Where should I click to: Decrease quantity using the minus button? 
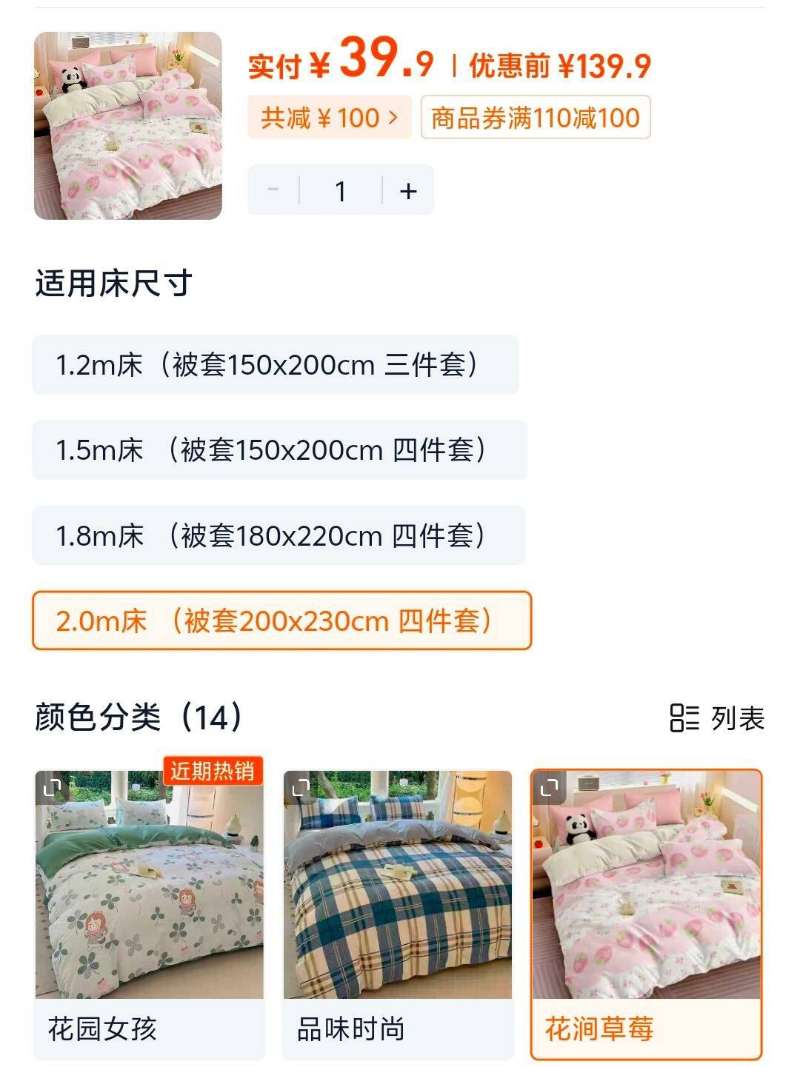click(270, 190)
